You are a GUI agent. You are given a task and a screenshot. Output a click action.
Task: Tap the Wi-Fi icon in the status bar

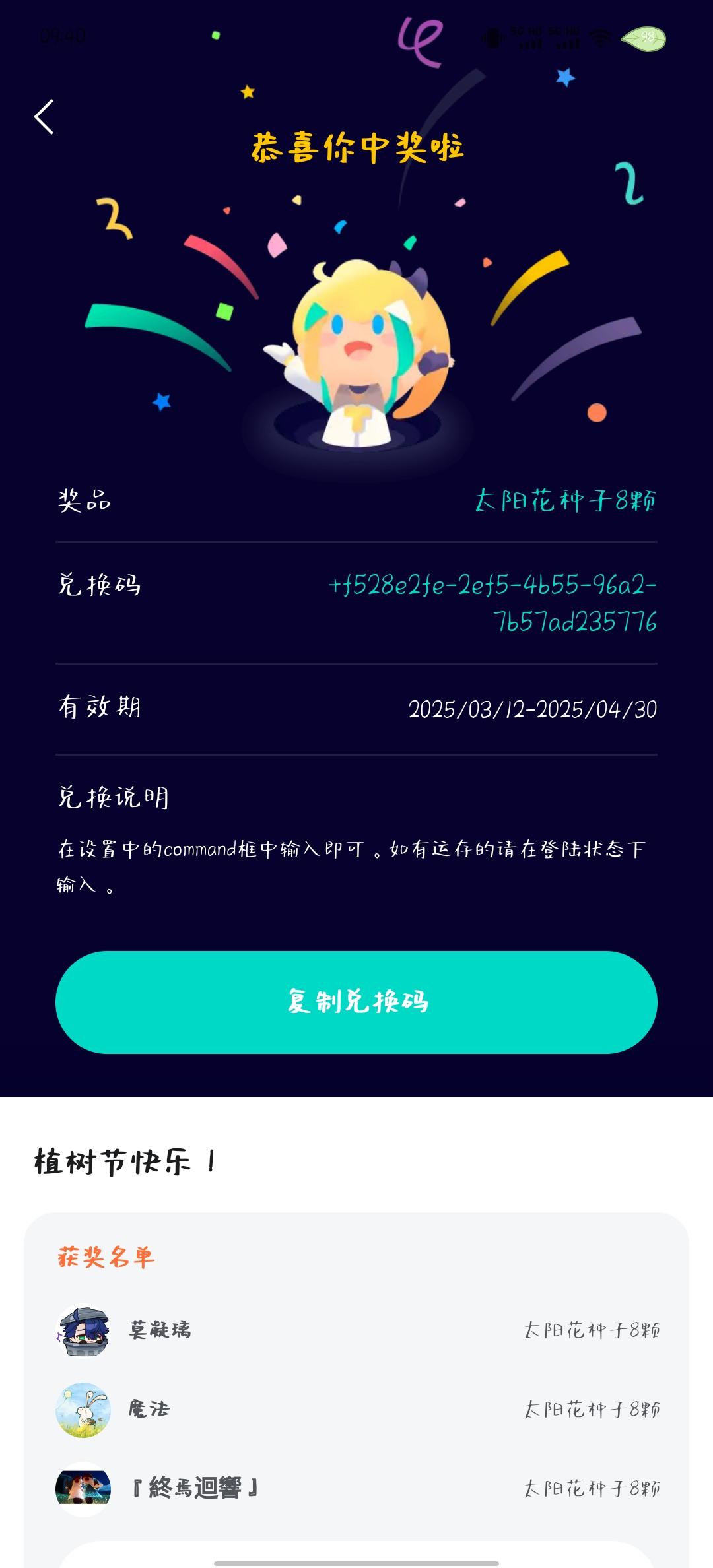pyautogui.click(x=599, y=38)
